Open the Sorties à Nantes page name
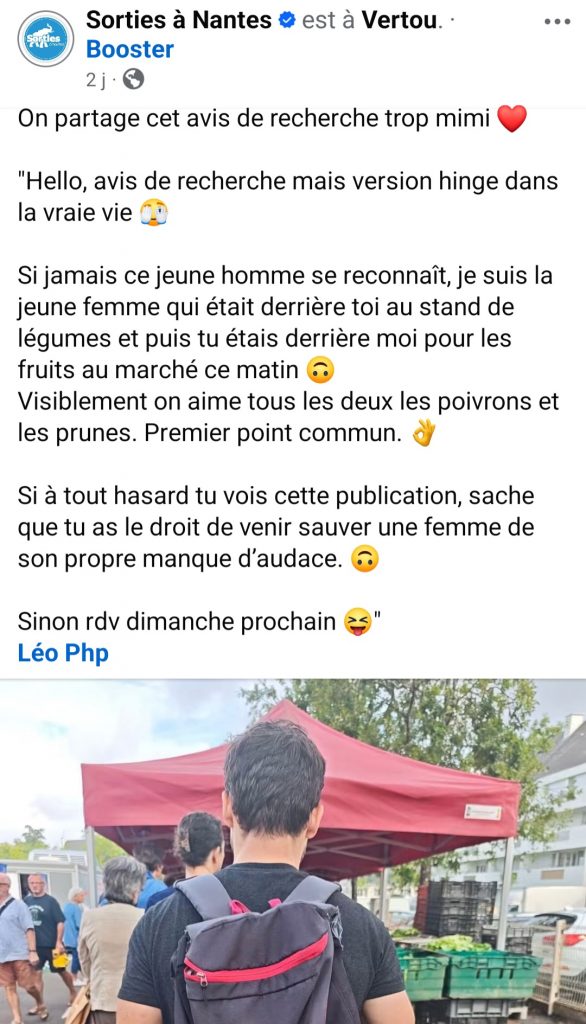Viewport: 586px width, 1024px height. click(x=178, y=20)
